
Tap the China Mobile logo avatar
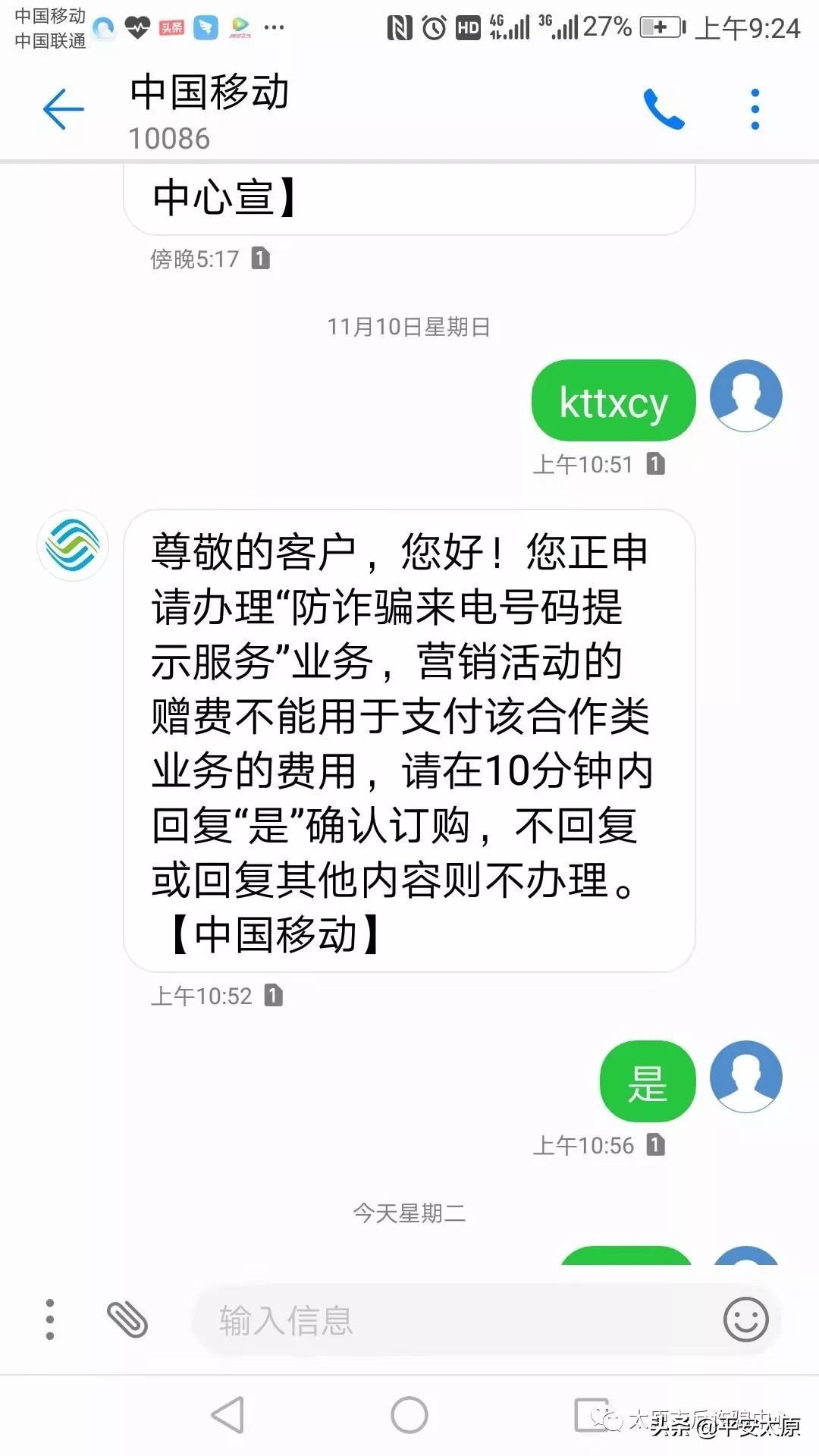click(x=72, y=544)
